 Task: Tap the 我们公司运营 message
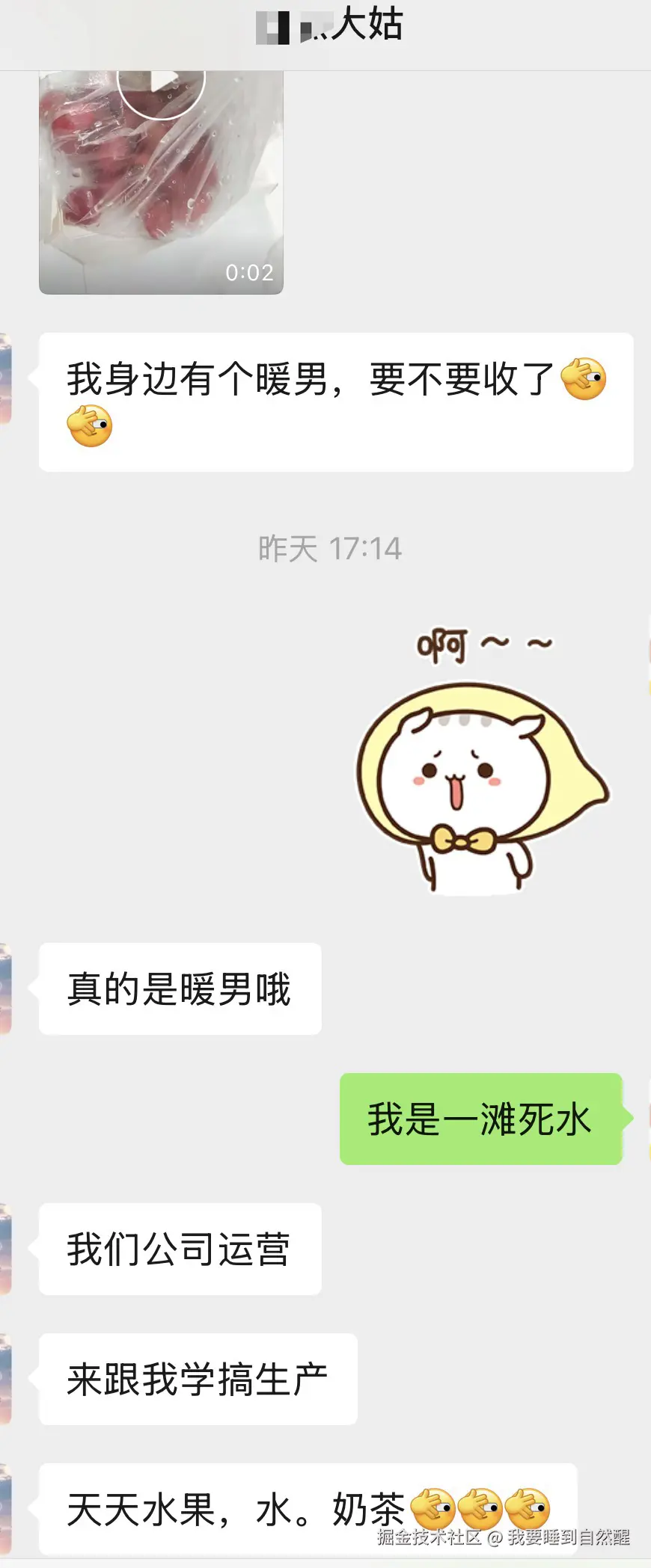click(180, 1249)
